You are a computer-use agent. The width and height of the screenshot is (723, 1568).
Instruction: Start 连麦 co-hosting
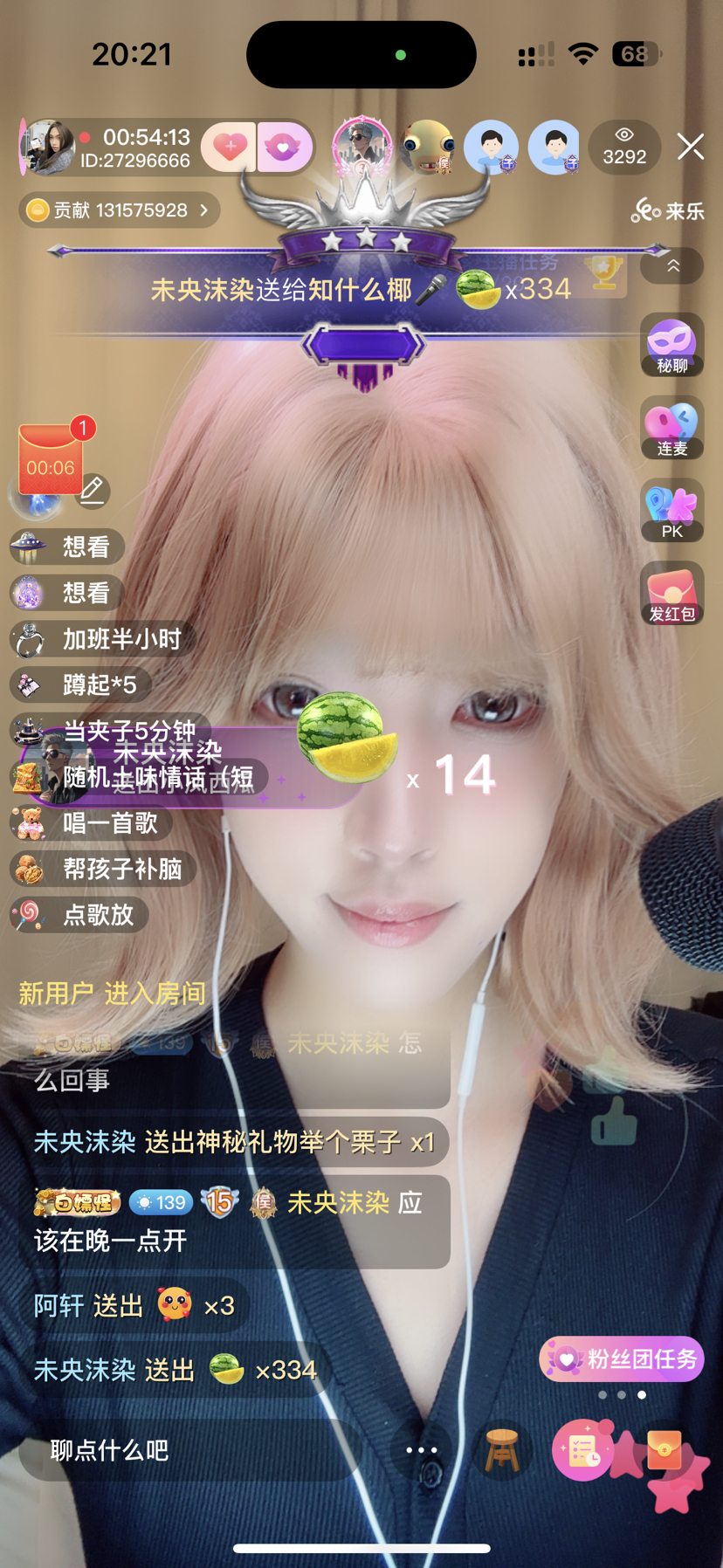[671, 428]
